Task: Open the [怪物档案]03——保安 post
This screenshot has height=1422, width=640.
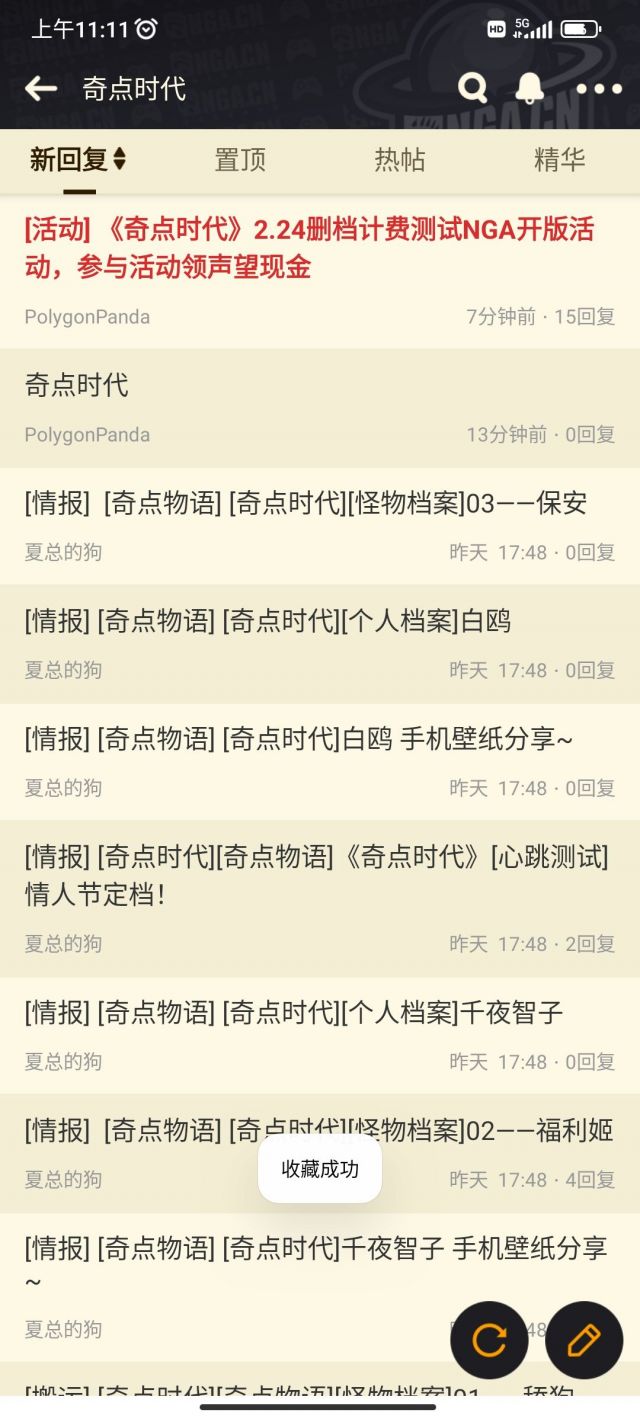Action: click(x=320, y=526)
